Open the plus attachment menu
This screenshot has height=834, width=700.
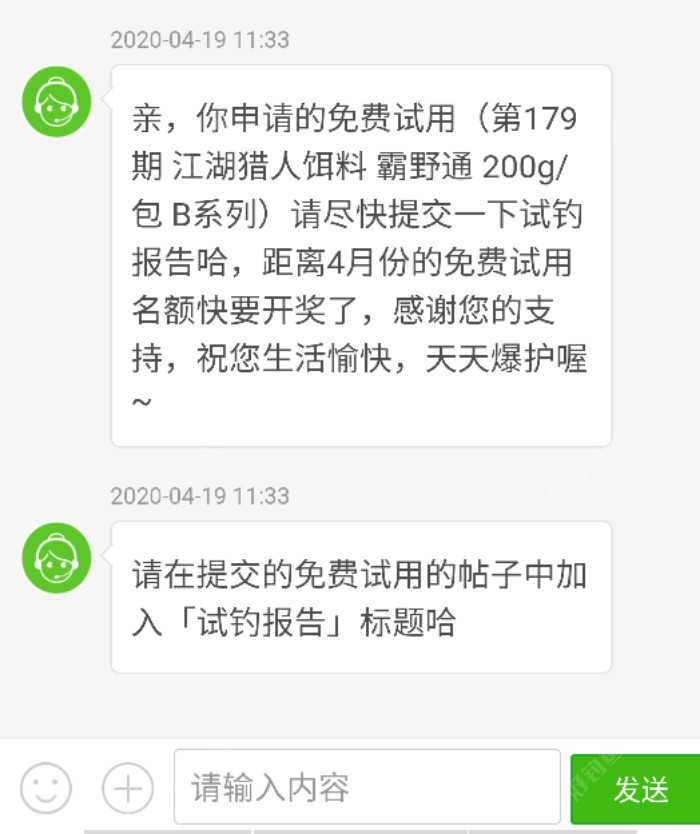(128, 788)
